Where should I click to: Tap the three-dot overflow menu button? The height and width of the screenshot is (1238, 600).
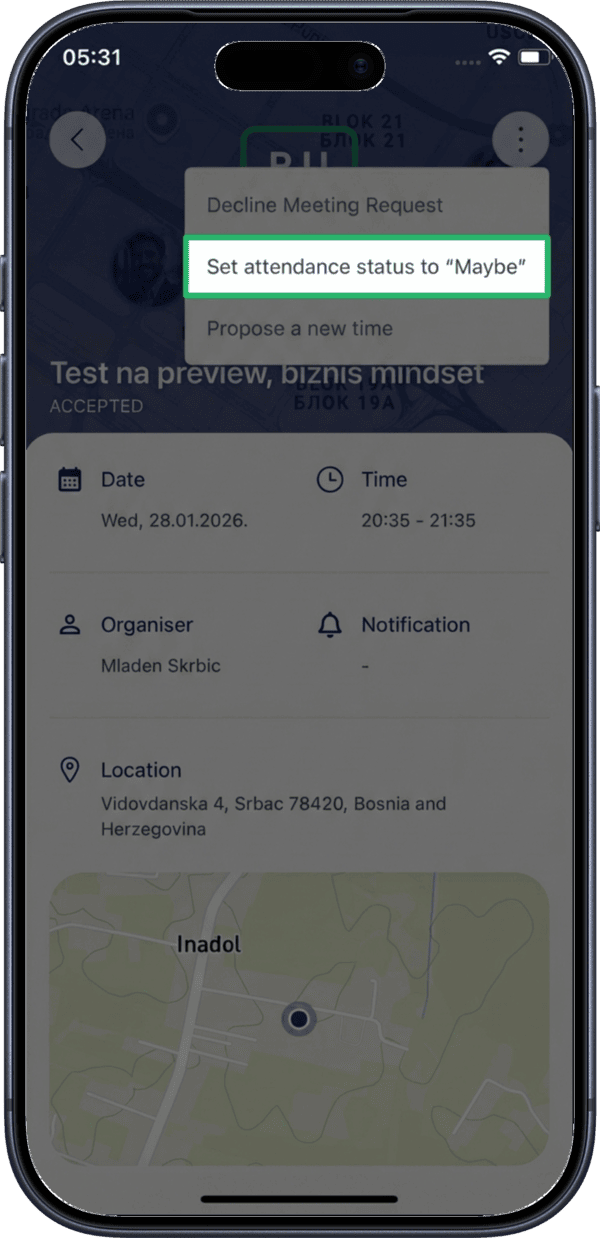click(520, 140)
